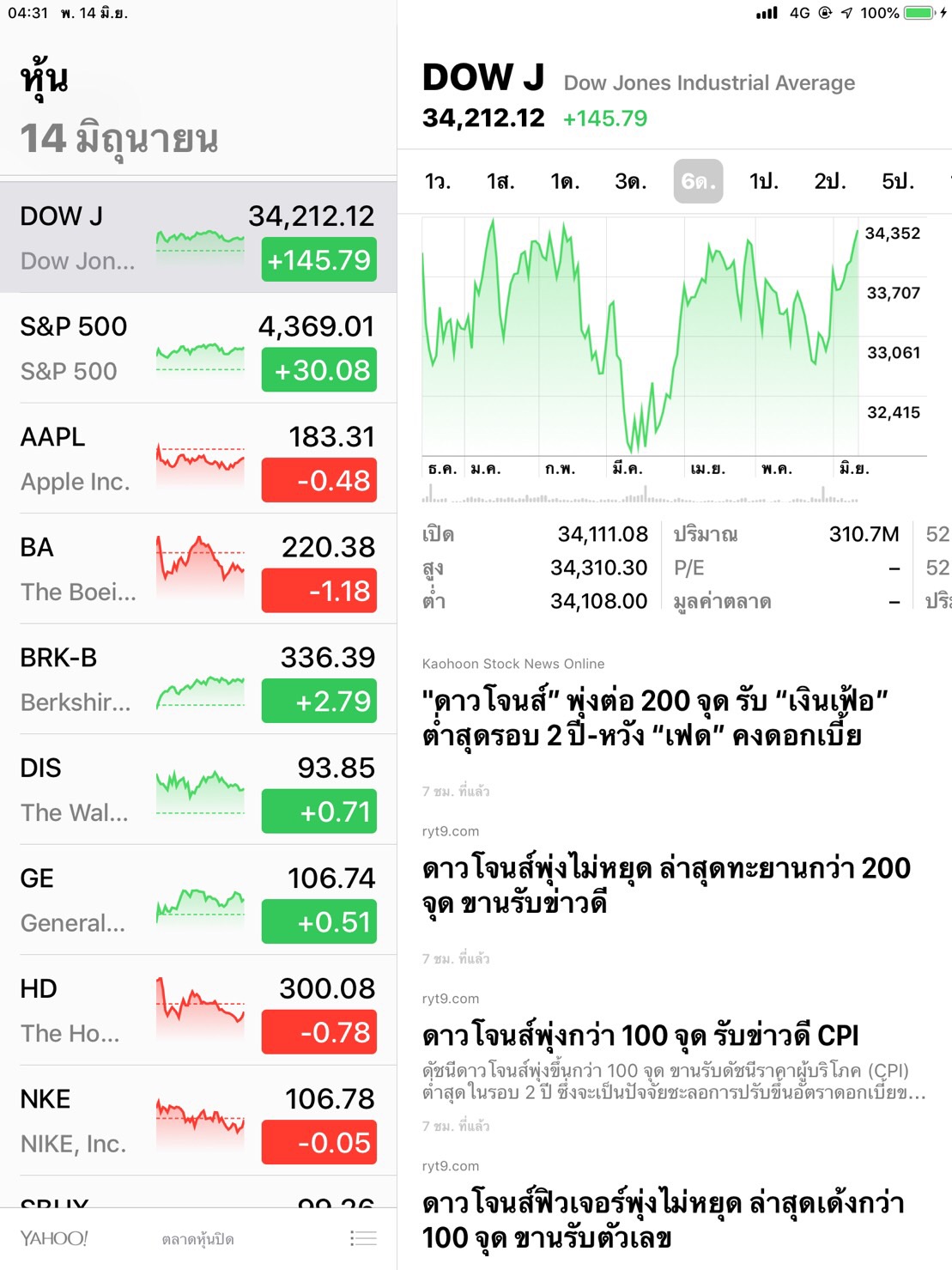Open ryt9 article about ข่าวดี CPI
This screenshot has height=1270, width=952.
point(640,1036)
